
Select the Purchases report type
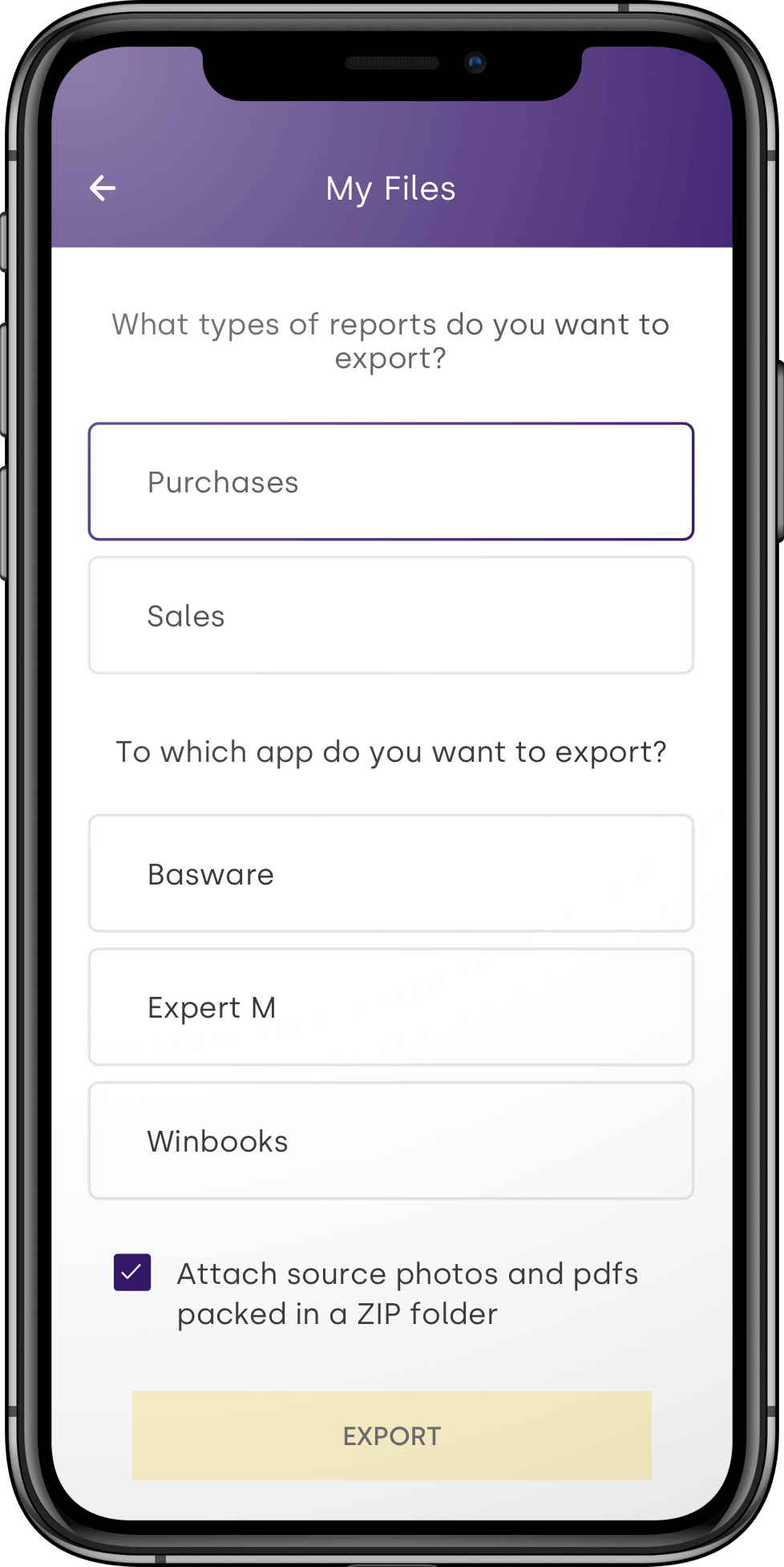[391, 482]
